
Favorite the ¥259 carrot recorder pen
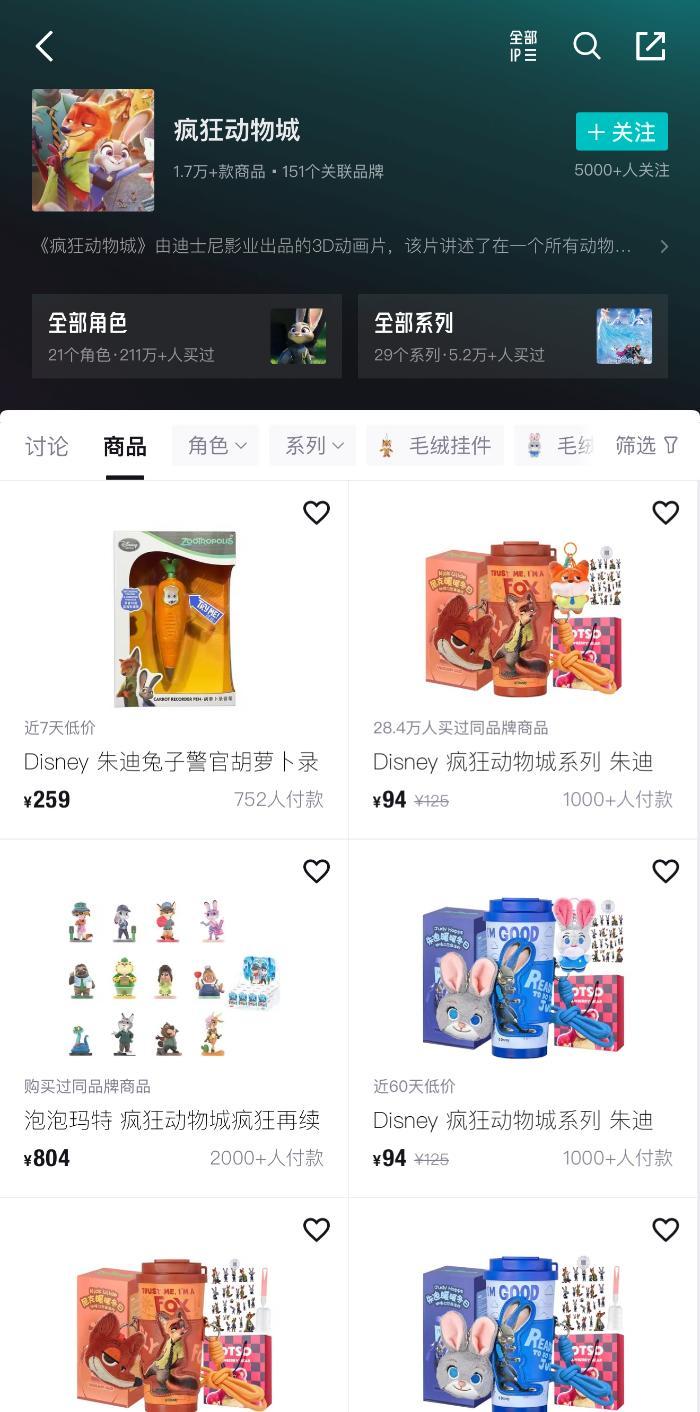(x=316, y=513)
